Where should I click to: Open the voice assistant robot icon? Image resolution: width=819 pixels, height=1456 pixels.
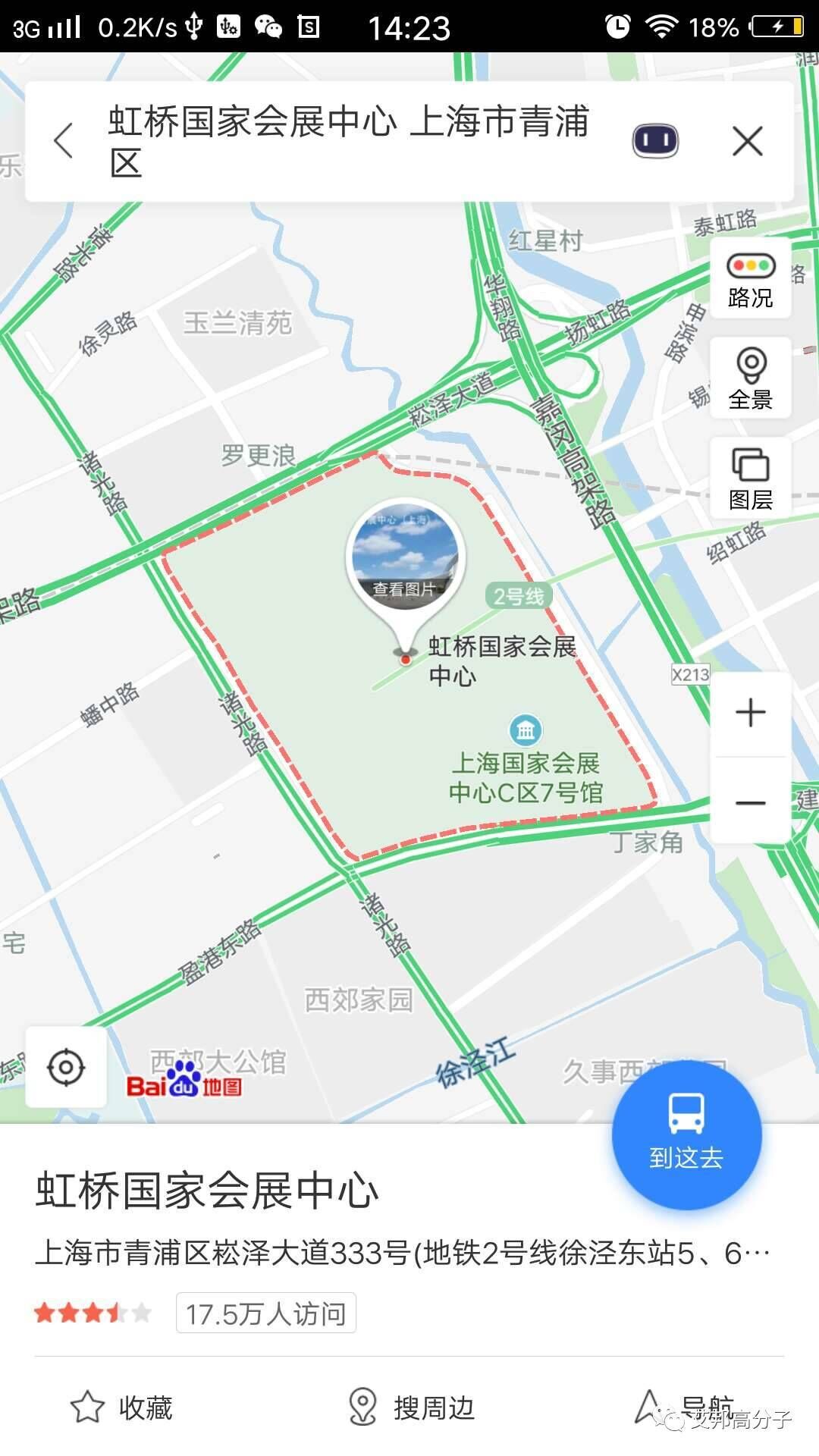655,141
